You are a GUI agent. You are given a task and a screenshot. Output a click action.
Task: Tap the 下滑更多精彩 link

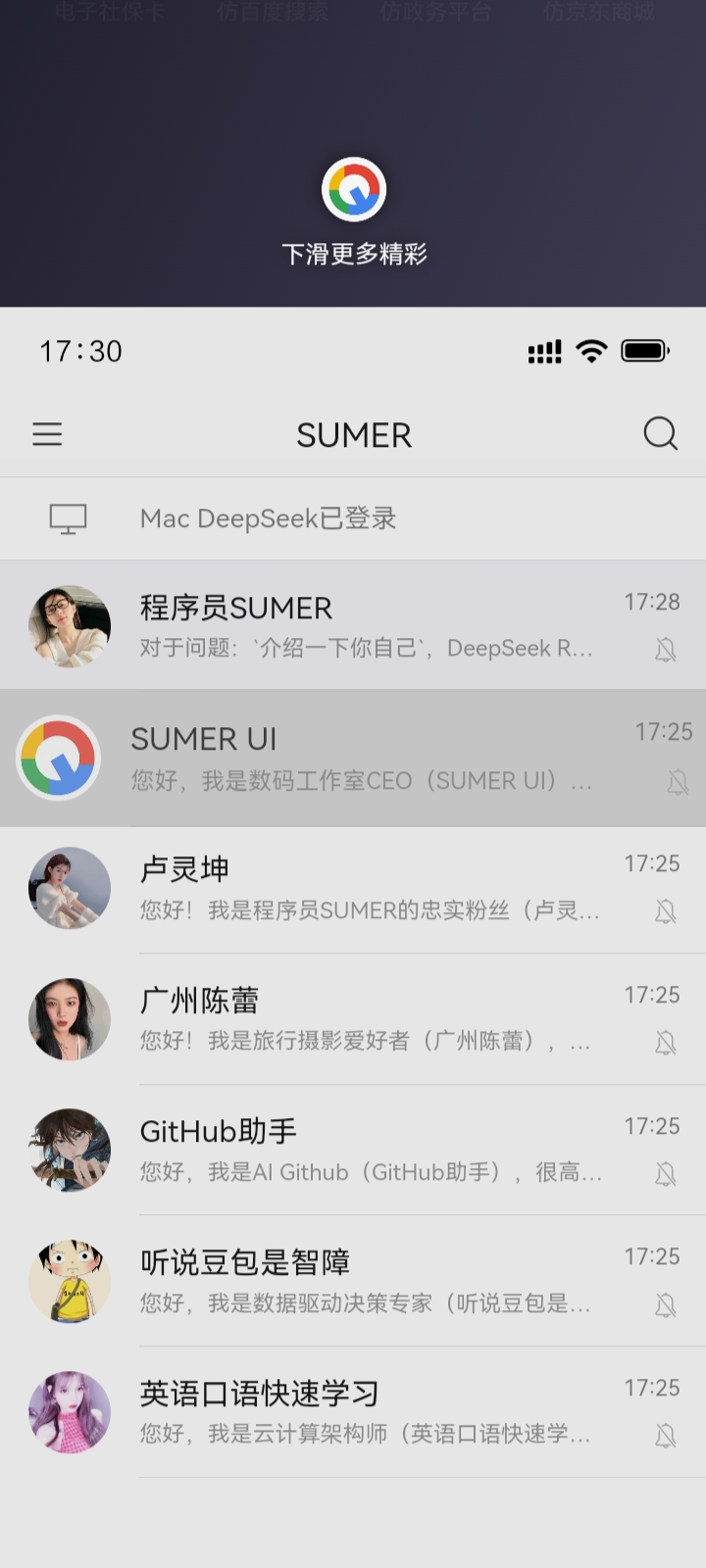[353, 253]
